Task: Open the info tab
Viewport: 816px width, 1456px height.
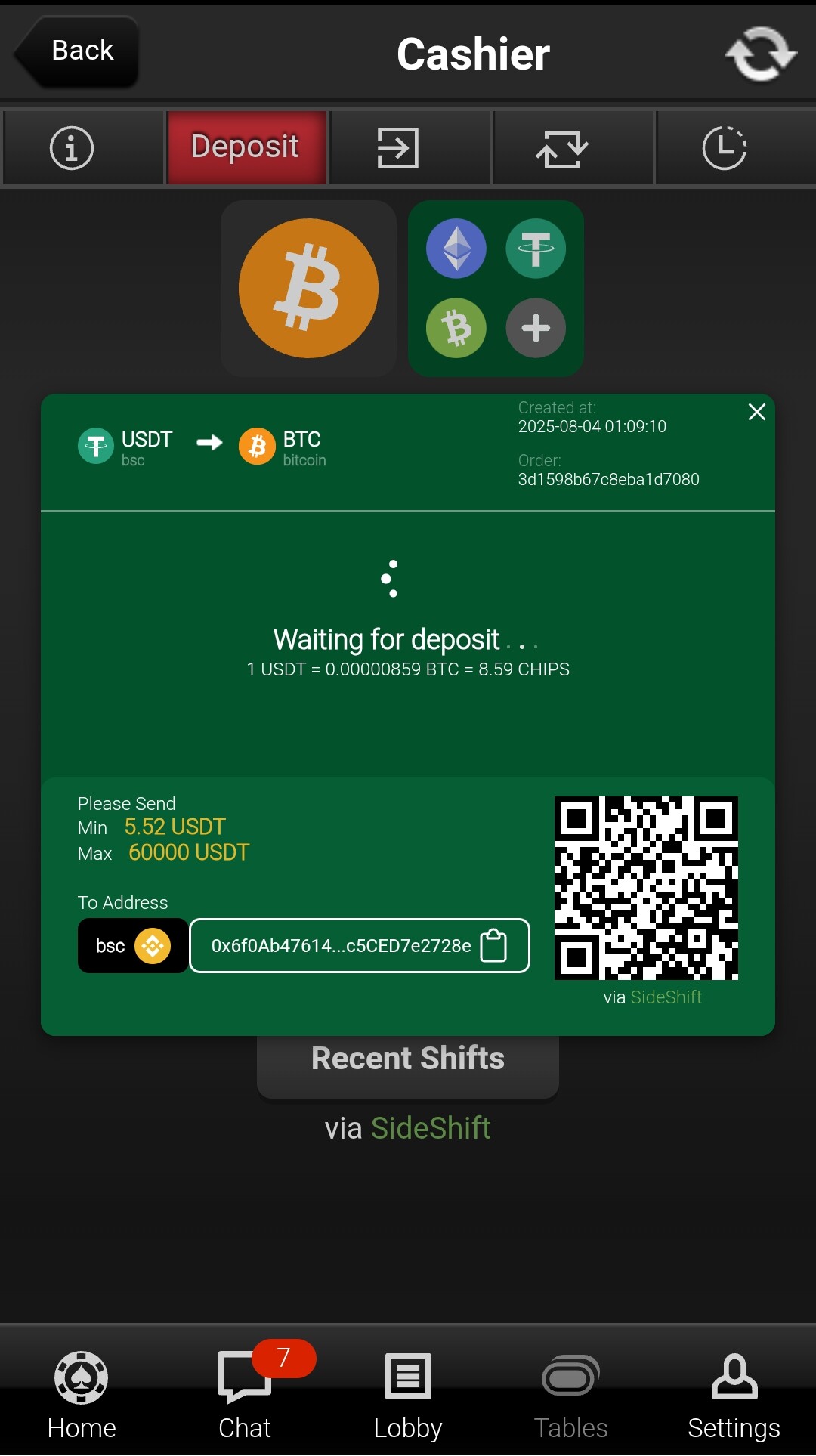Action: coord(72,148)
